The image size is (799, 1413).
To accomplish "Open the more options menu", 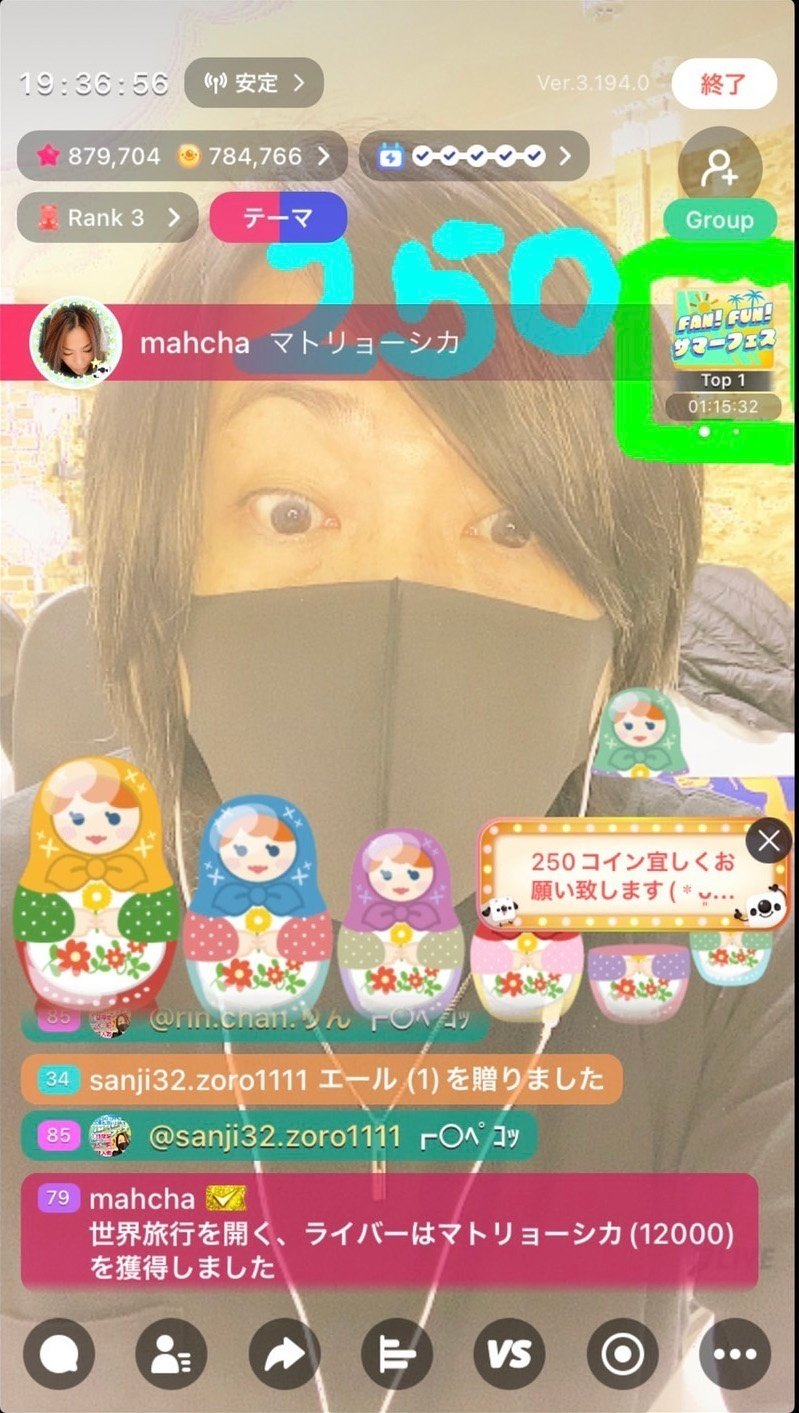I will pyautogui.click(x=735, y=1354).
